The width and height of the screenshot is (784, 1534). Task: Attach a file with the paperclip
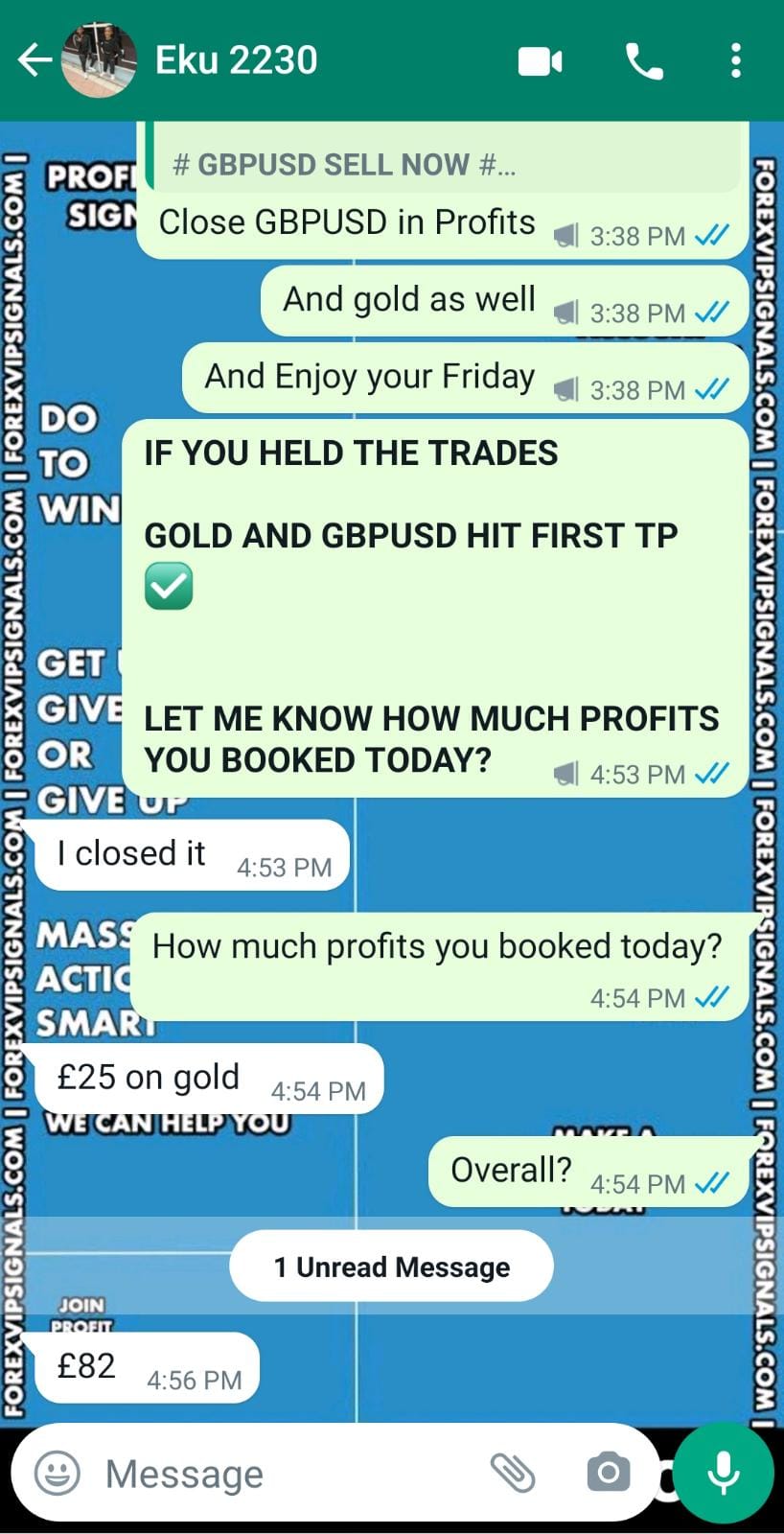click(513, 1473)
